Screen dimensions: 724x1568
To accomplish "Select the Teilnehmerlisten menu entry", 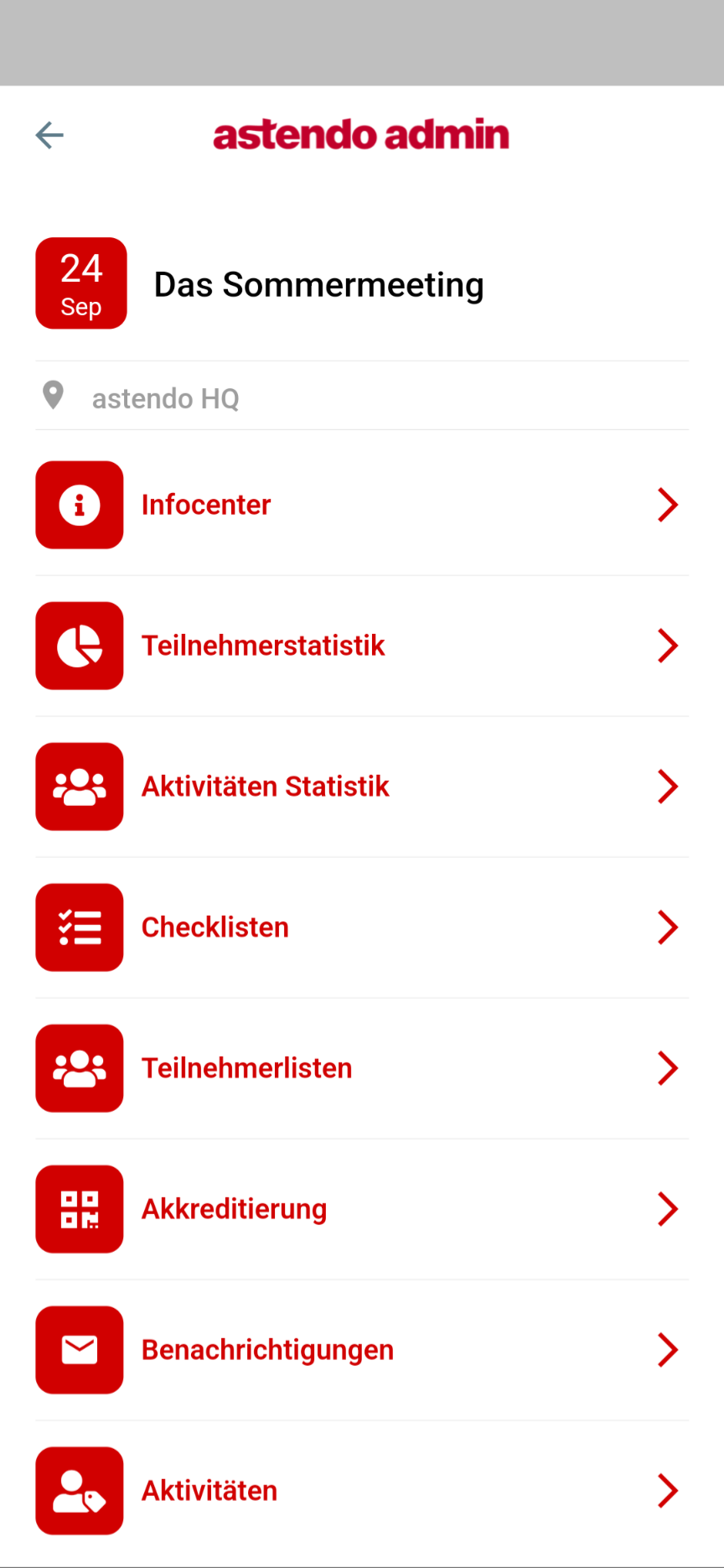I will point(246,1067).
